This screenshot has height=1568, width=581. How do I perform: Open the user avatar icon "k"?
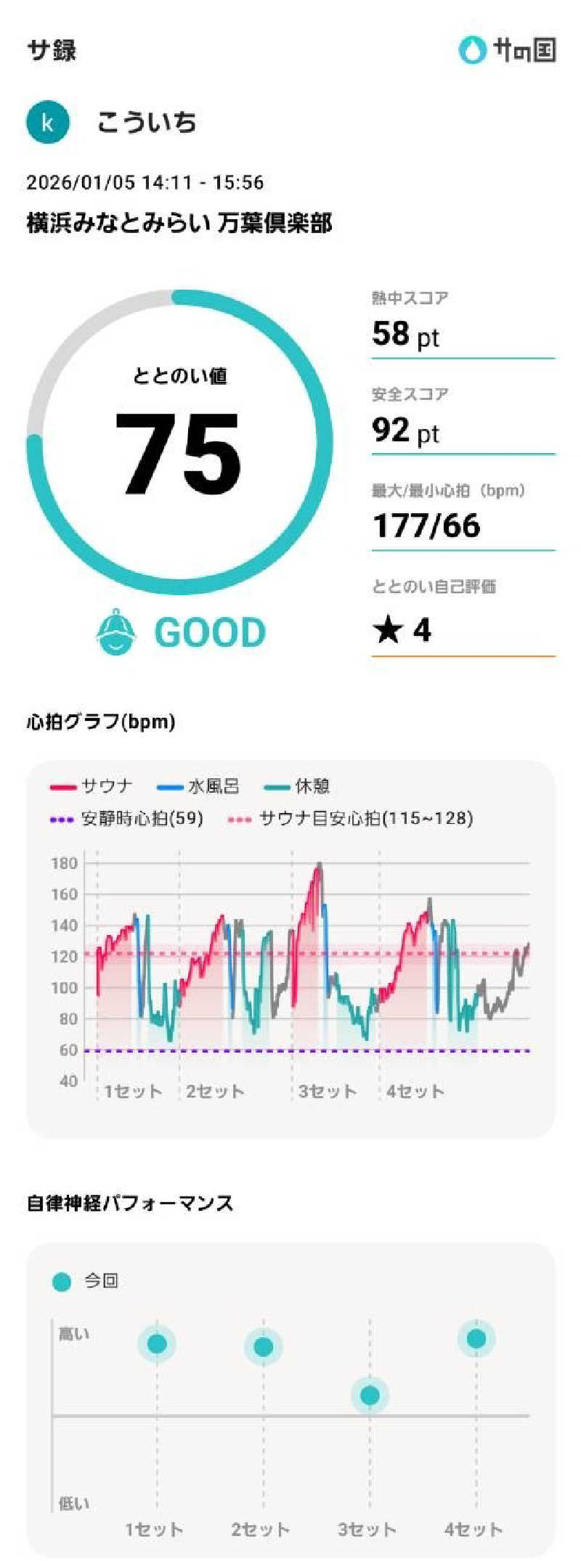46,122
